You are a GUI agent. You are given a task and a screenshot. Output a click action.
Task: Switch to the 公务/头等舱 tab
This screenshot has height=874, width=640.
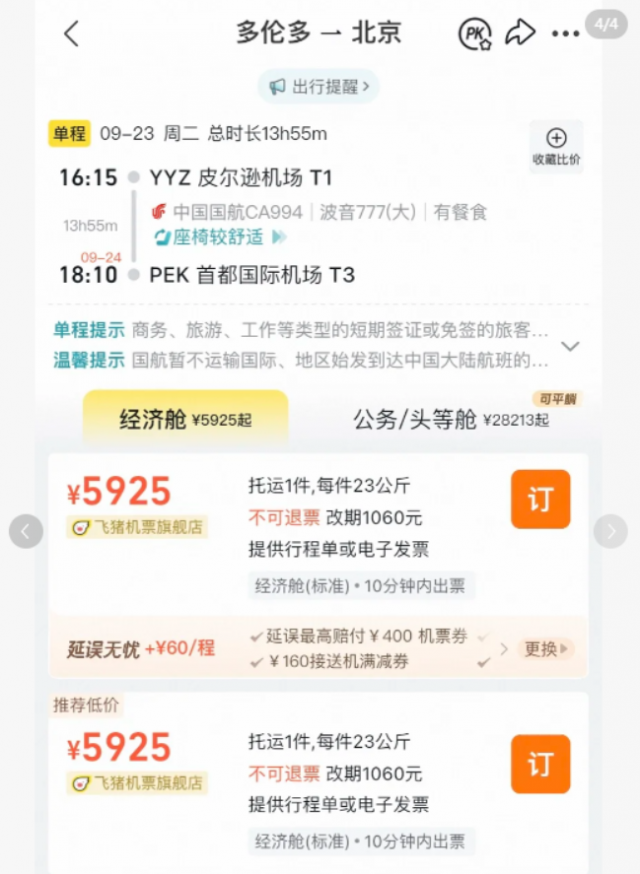tap(450, 420)
